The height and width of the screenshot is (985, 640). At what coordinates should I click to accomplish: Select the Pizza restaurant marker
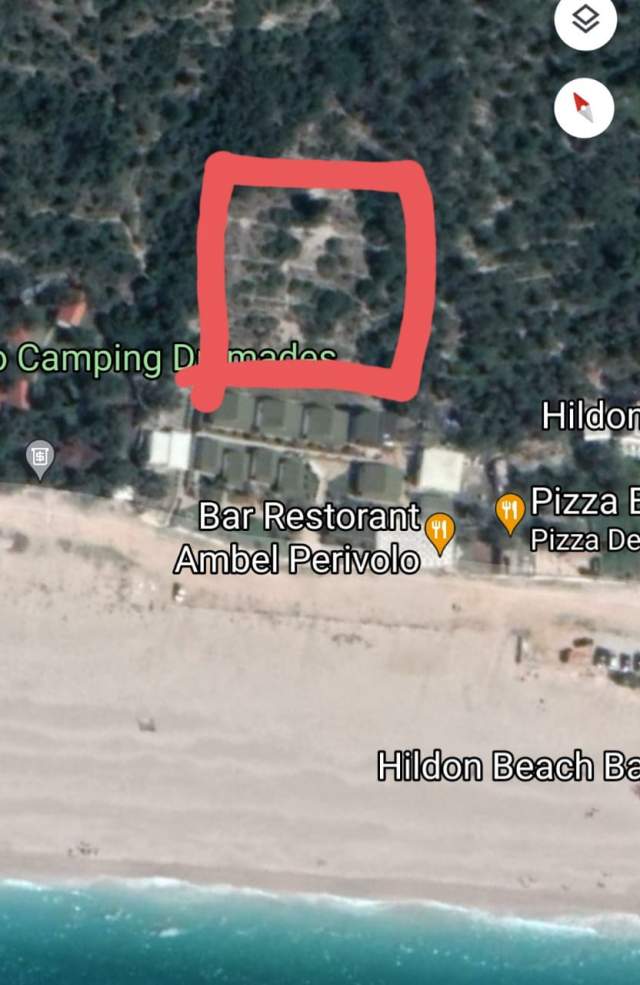click(x=510, y=512)
